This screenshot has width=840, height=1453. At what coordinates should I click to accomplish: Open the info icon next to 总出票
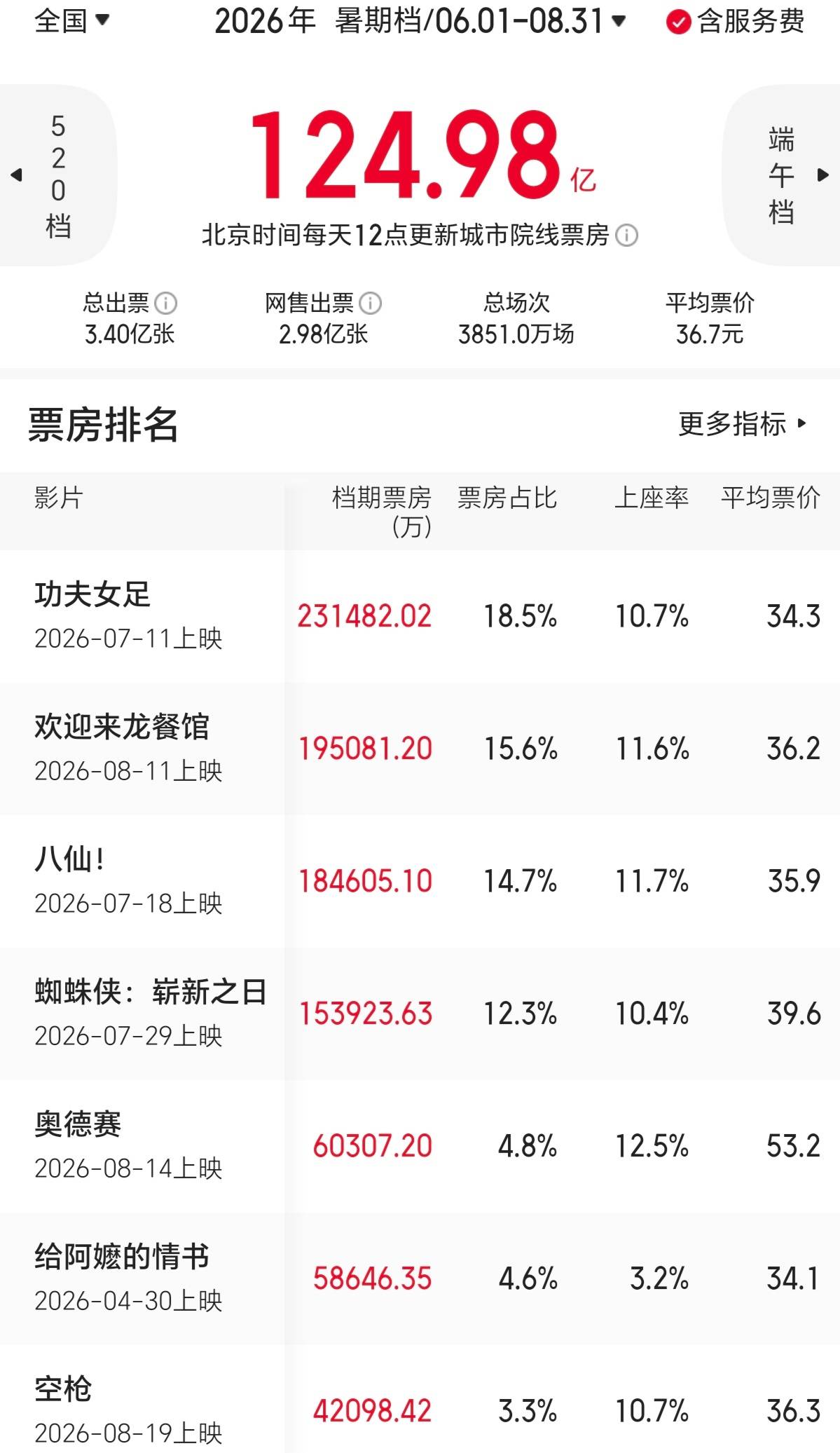[165, 303]
